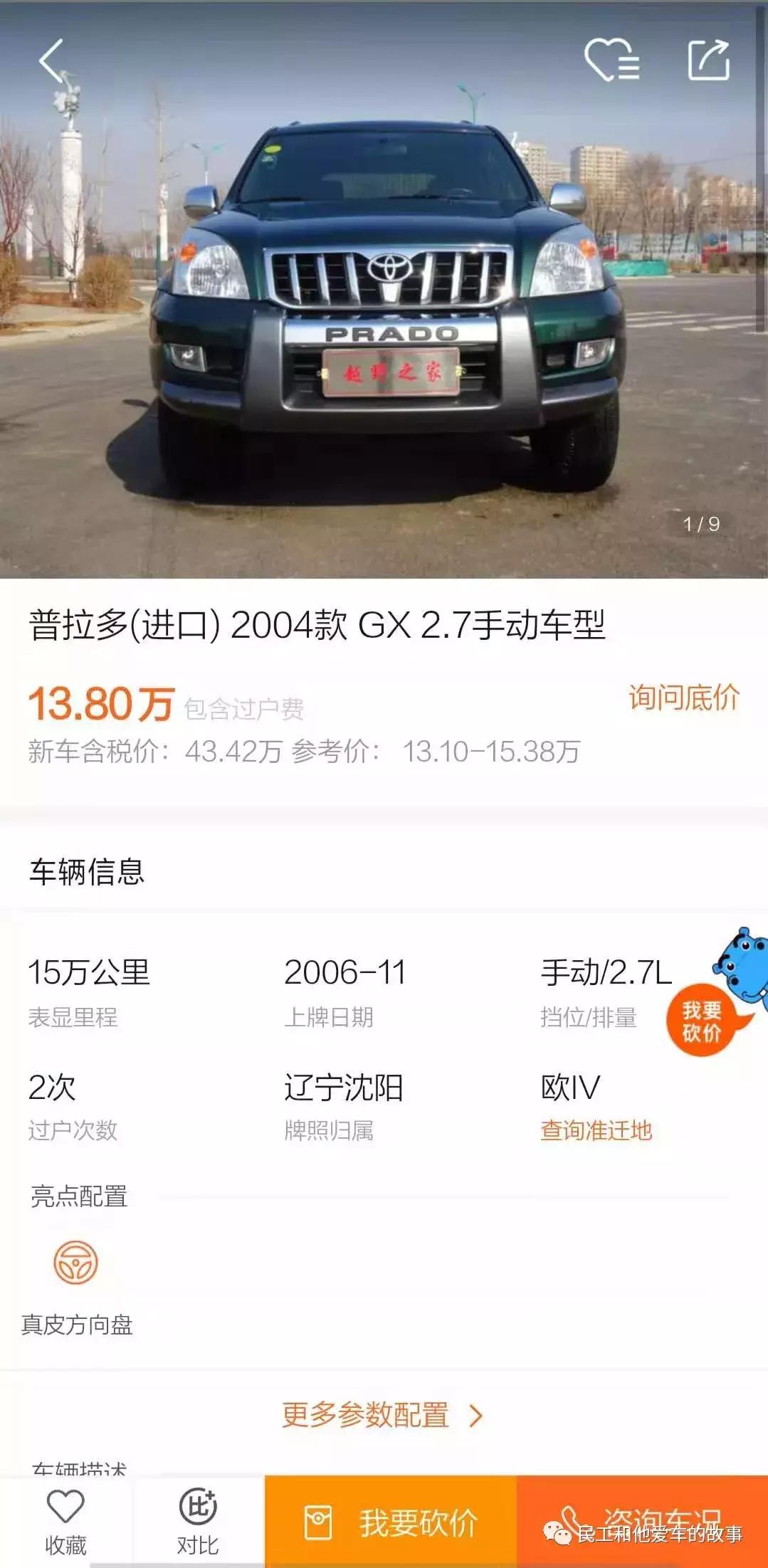Tap the 1/9 photo counter indicator
This screenshot has height=1568, width=768.
(x=702, y=522)
